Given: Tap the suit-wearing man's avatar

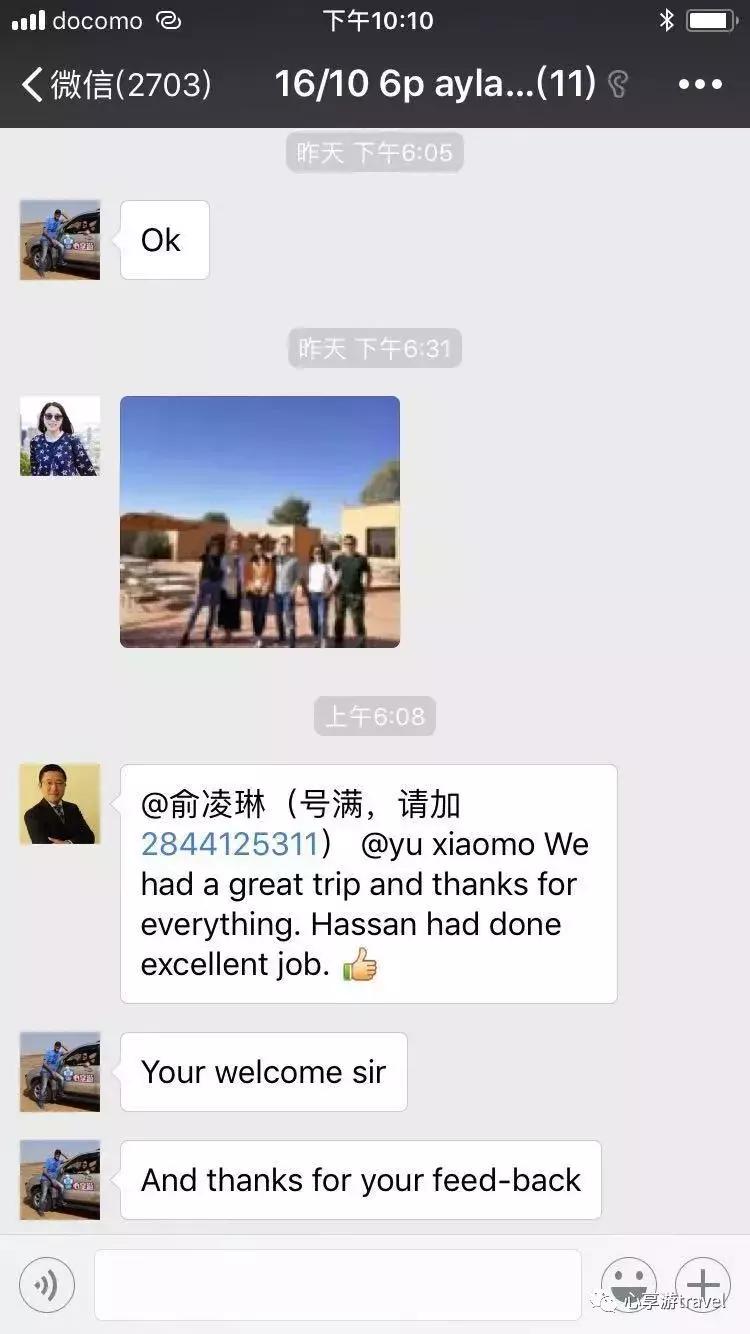Looking at the screenshot, I should coord(59,803).
